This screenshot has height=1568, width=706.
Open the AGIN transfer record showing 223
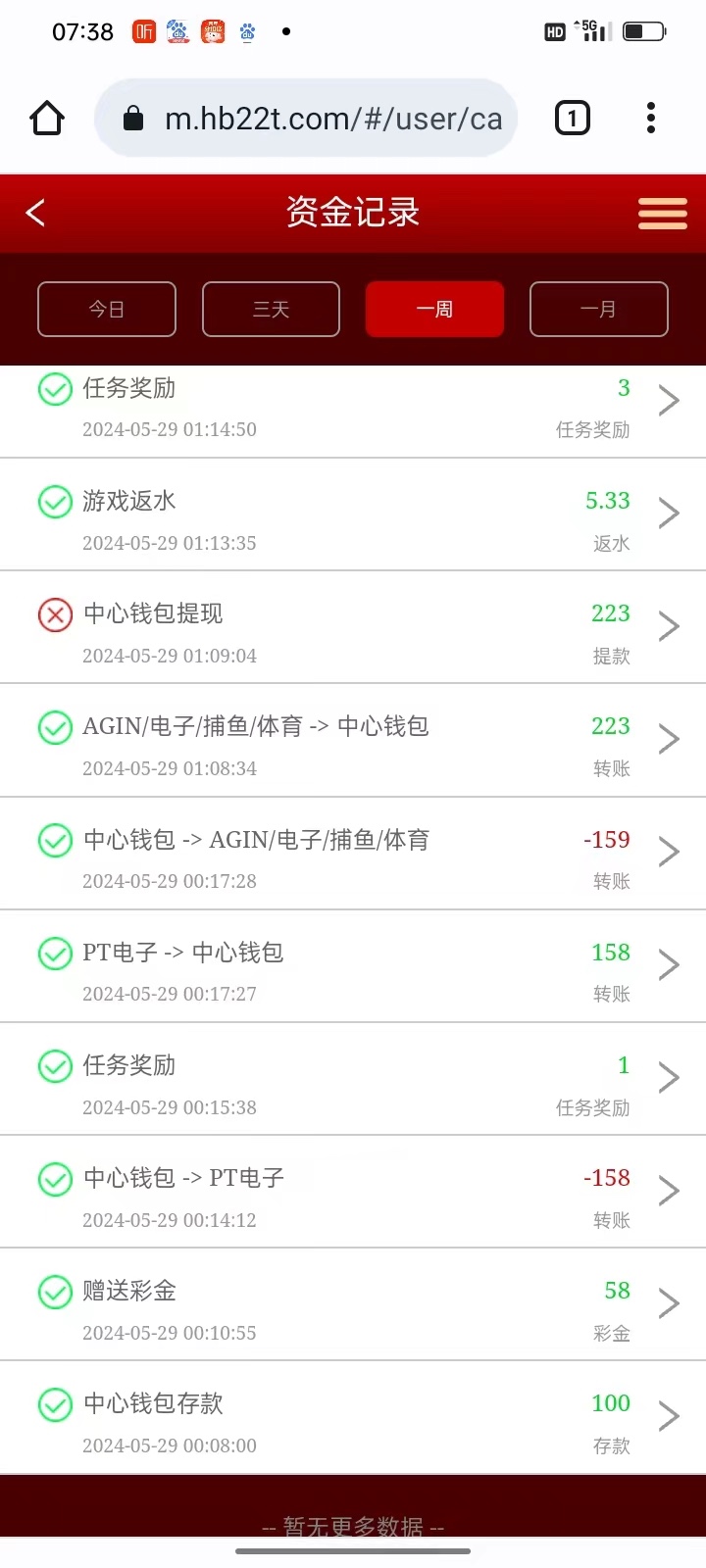point(670,739)
